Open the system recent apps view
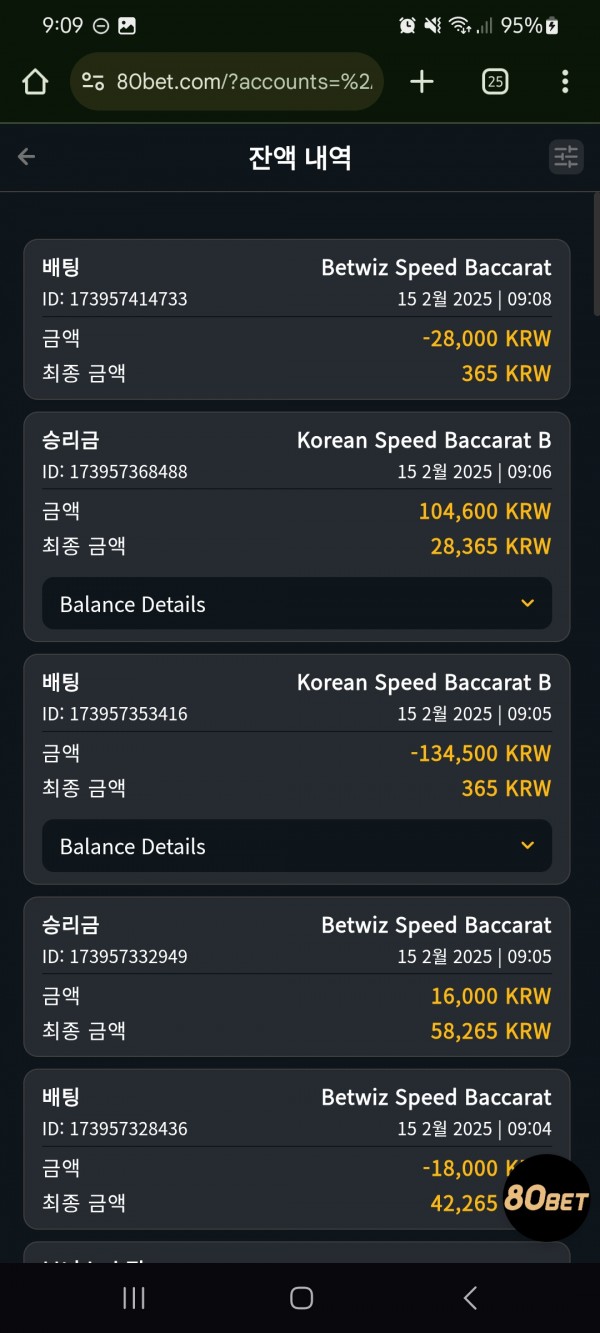Image resolution: width=600 pixels, height=1333 pixels. (x=133, y=1298)
